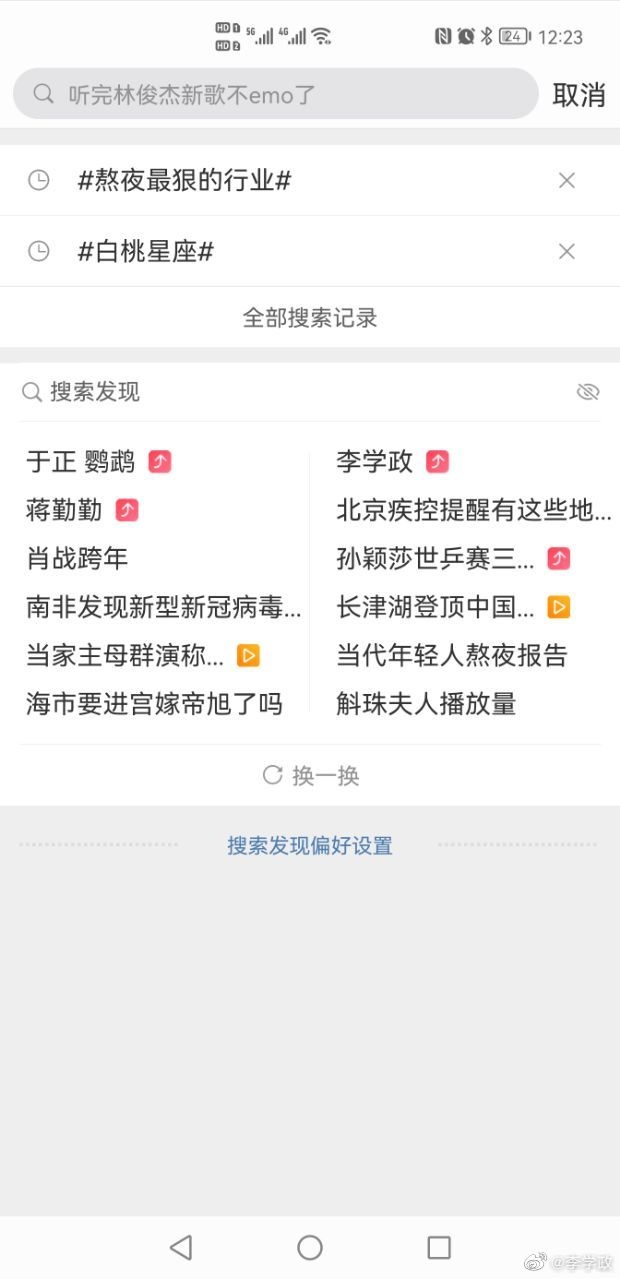Select trending topic 蒋勤勤

(x=64, y=510)
